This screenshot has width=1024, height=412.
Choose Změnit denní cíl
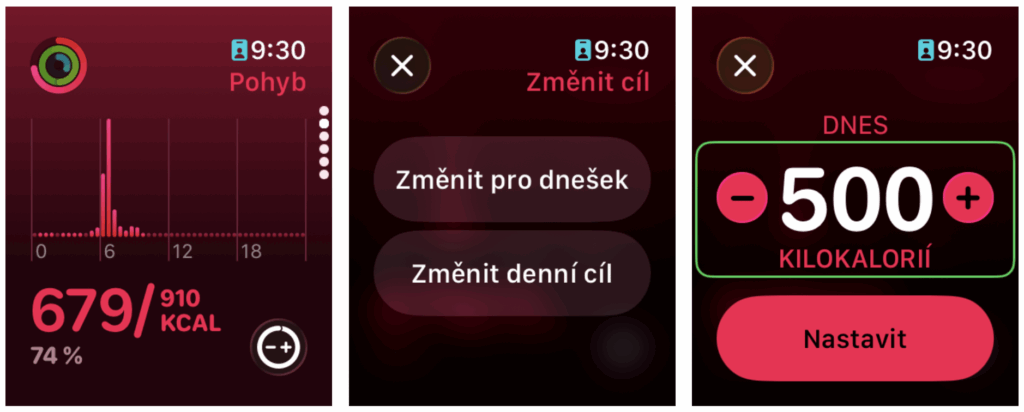[512, 272]
